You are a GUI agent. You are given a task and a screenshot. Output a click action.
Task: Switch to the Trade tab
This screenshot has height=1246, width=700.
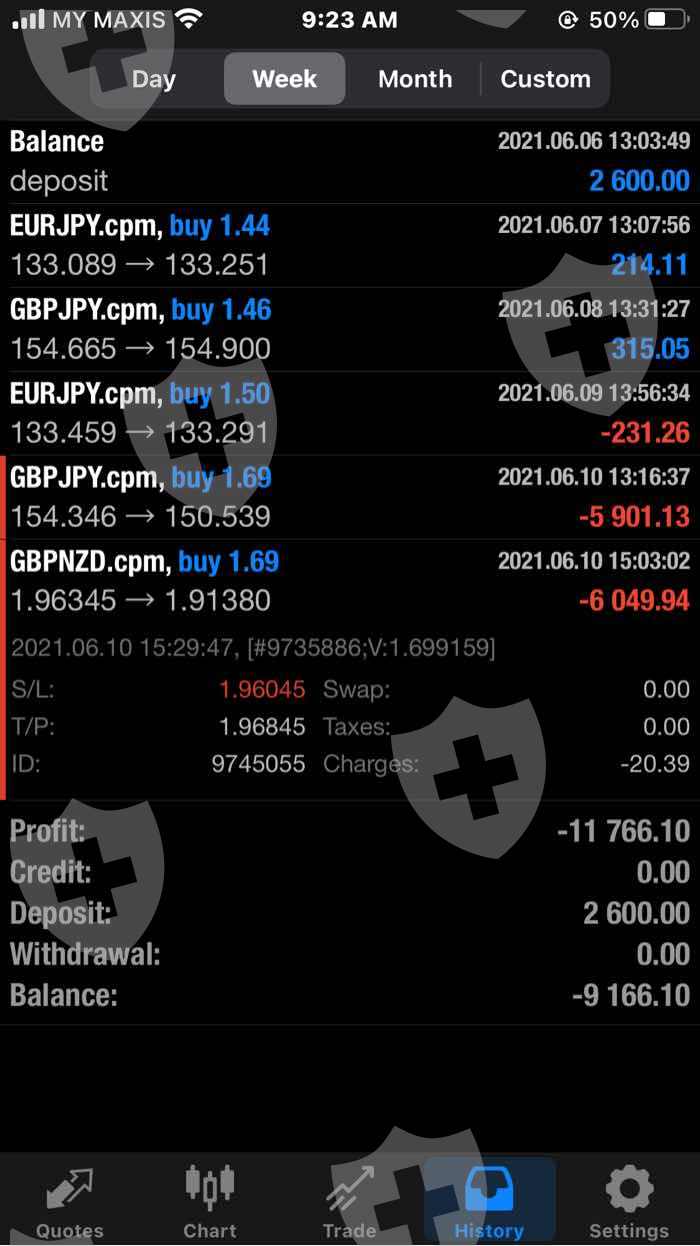point(349,1204)
